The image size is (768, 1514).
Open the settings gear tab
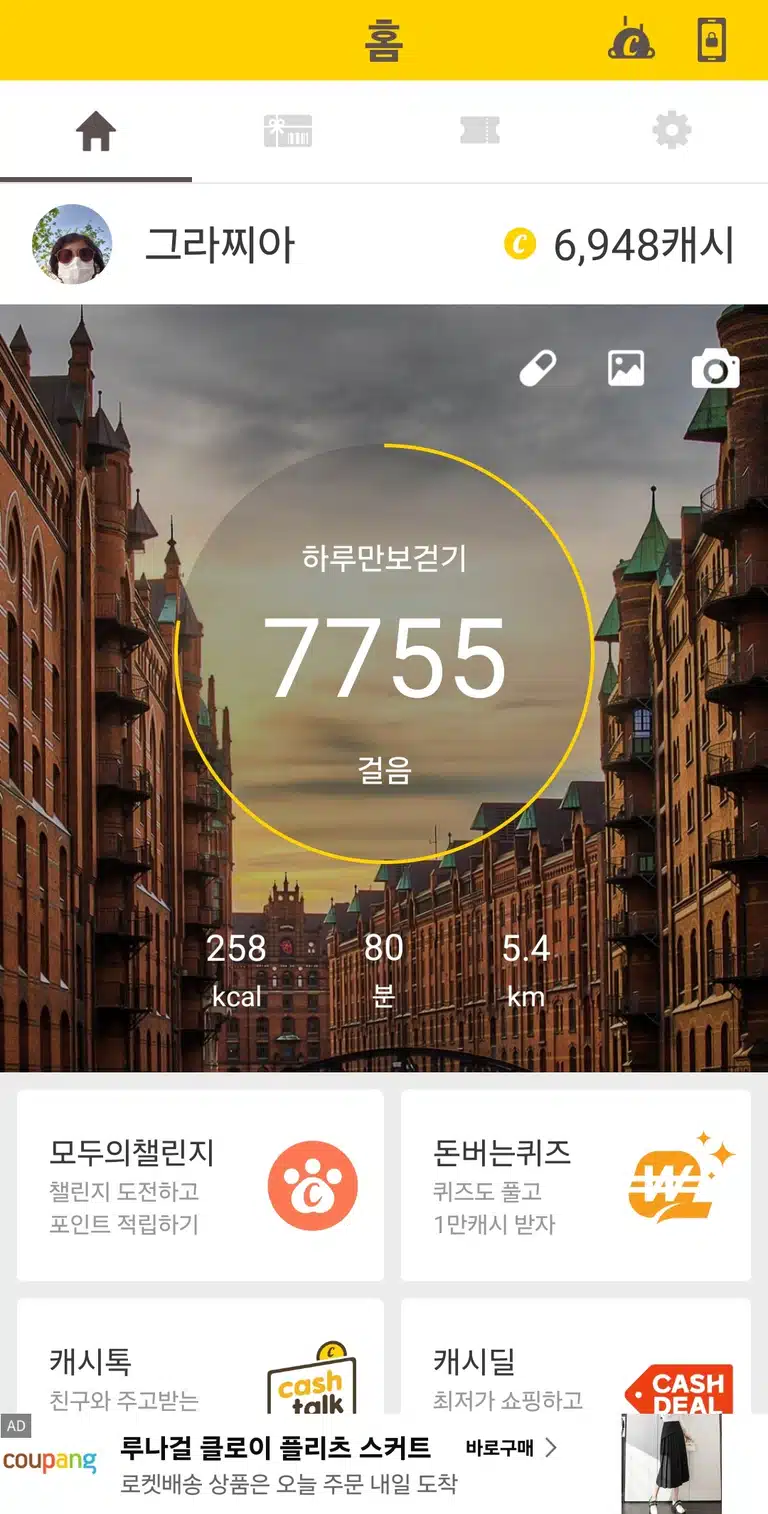(672, 131)
